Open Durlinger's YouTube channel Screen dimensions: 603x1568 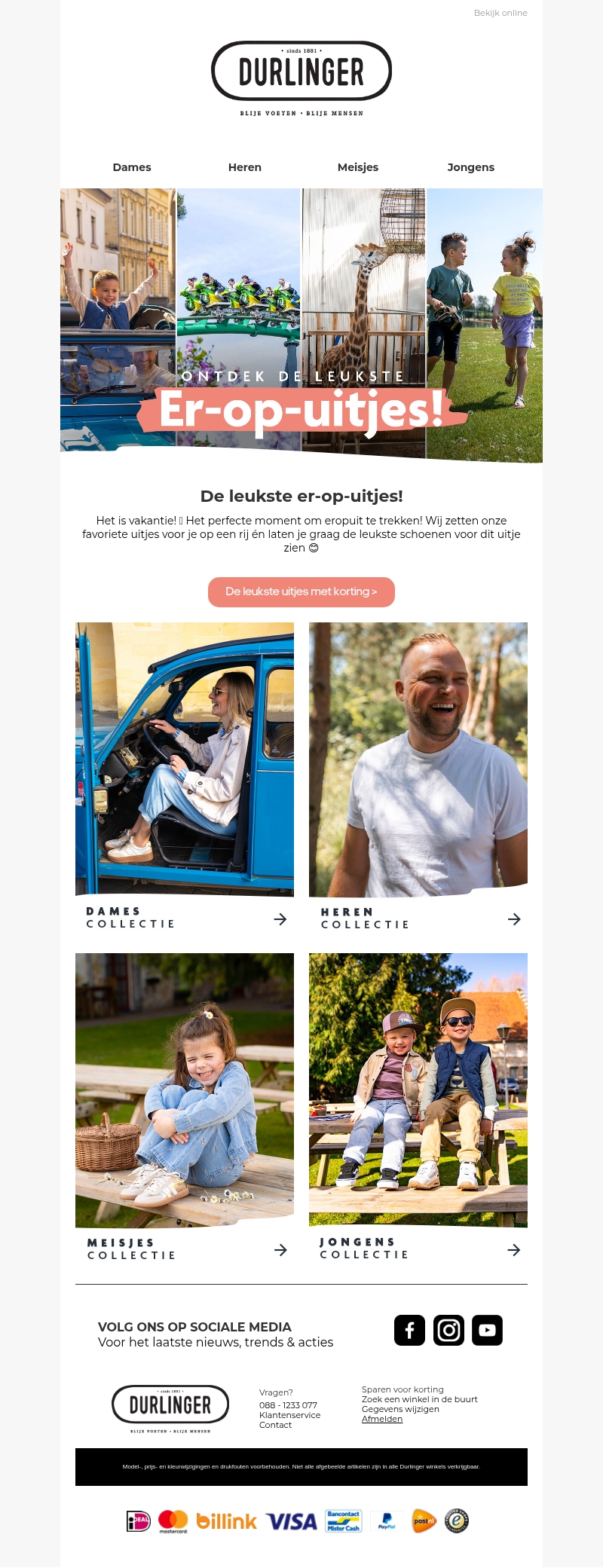(x=487, y=1330)
